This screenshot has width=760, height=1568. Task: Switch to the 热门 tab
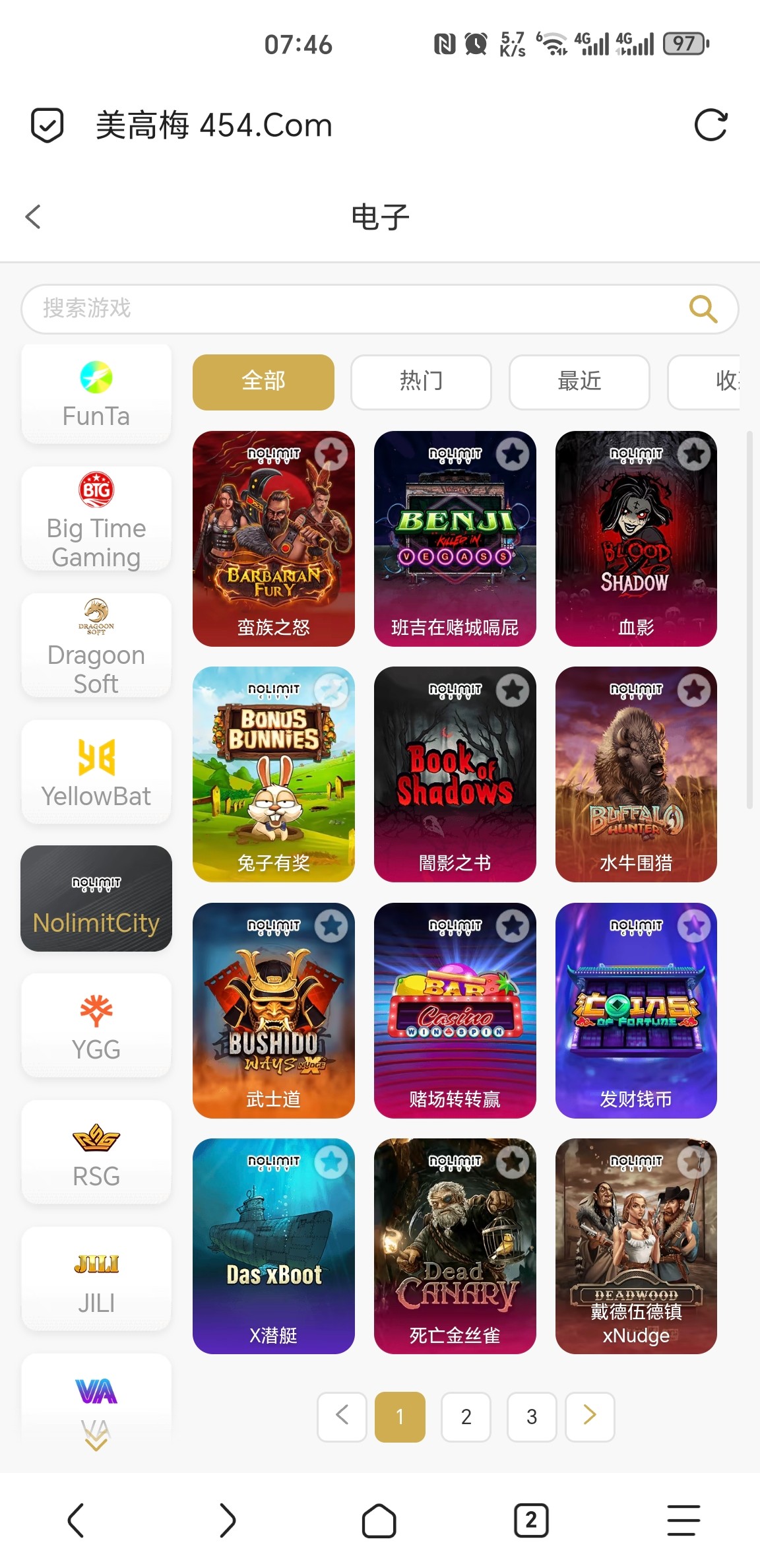pos(421,381)
